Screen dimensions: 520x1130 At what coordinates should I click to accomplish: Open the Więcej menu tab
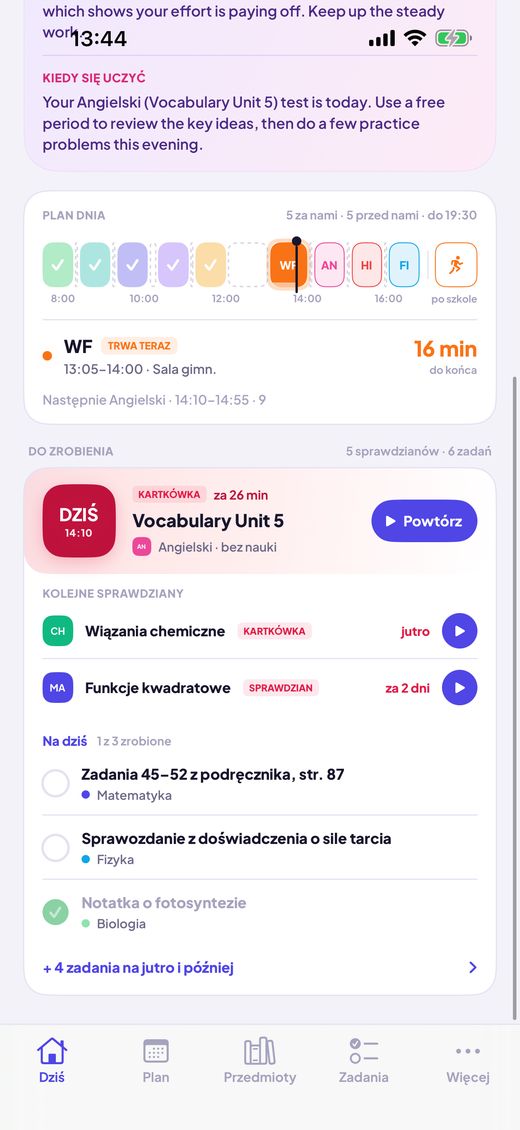click(x=467, y=1061)
